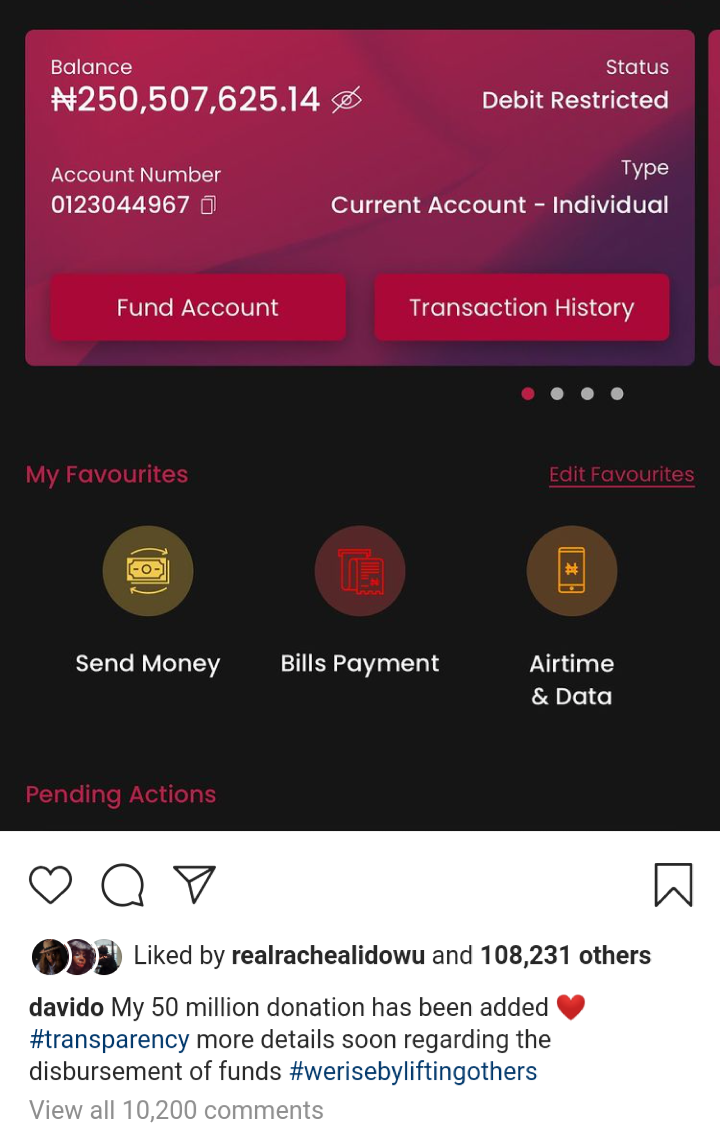Open the #transparency hashtag
Image resolution: width=720 pixels, height=1124 pixels.
tap(109, 1039)
